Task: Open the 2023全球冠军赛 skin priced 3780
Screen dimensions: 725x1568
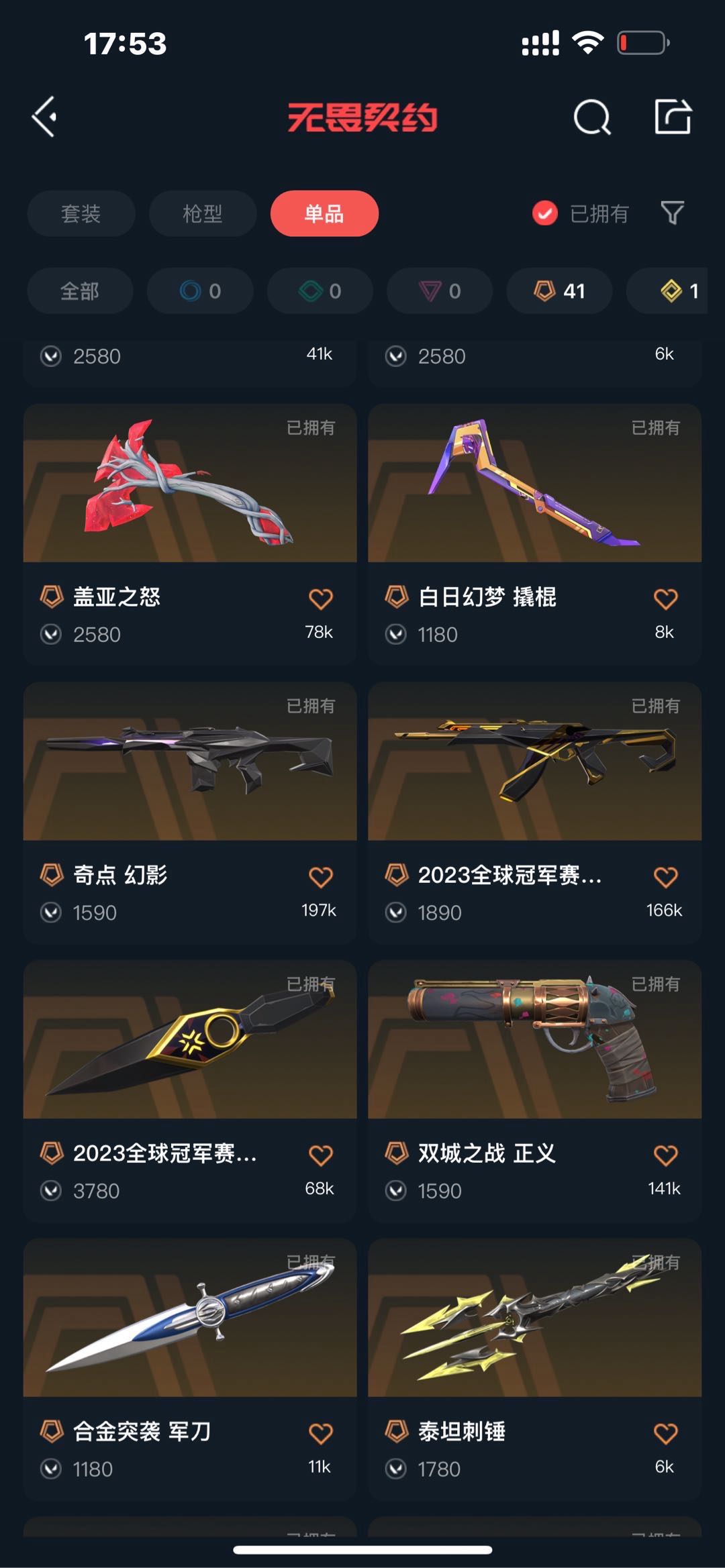Action: pos(189,1040)
